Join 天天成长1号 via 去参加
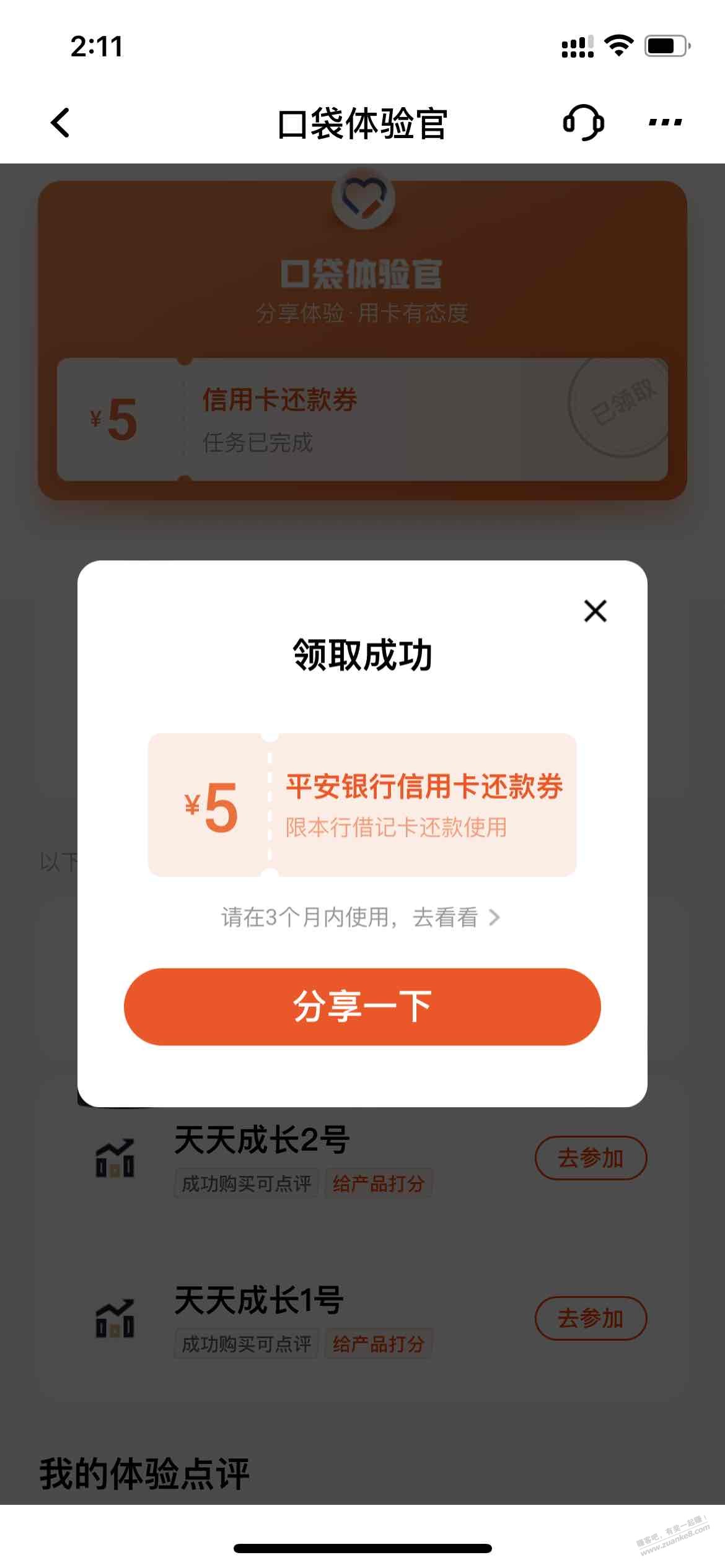 (x=591, y=1318)
